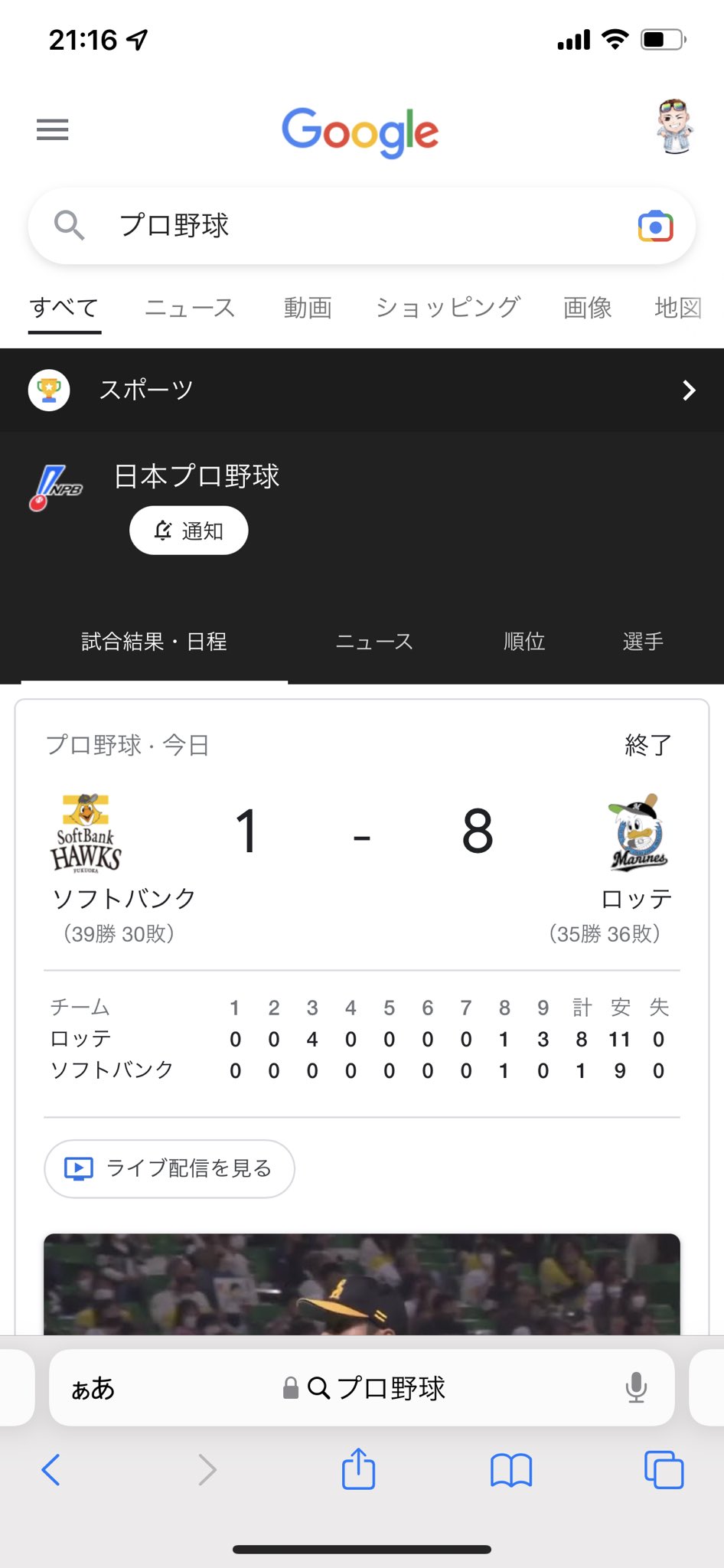Switch to the ニュース search results tab
The image size is (724, 1568).
(190, 308)
